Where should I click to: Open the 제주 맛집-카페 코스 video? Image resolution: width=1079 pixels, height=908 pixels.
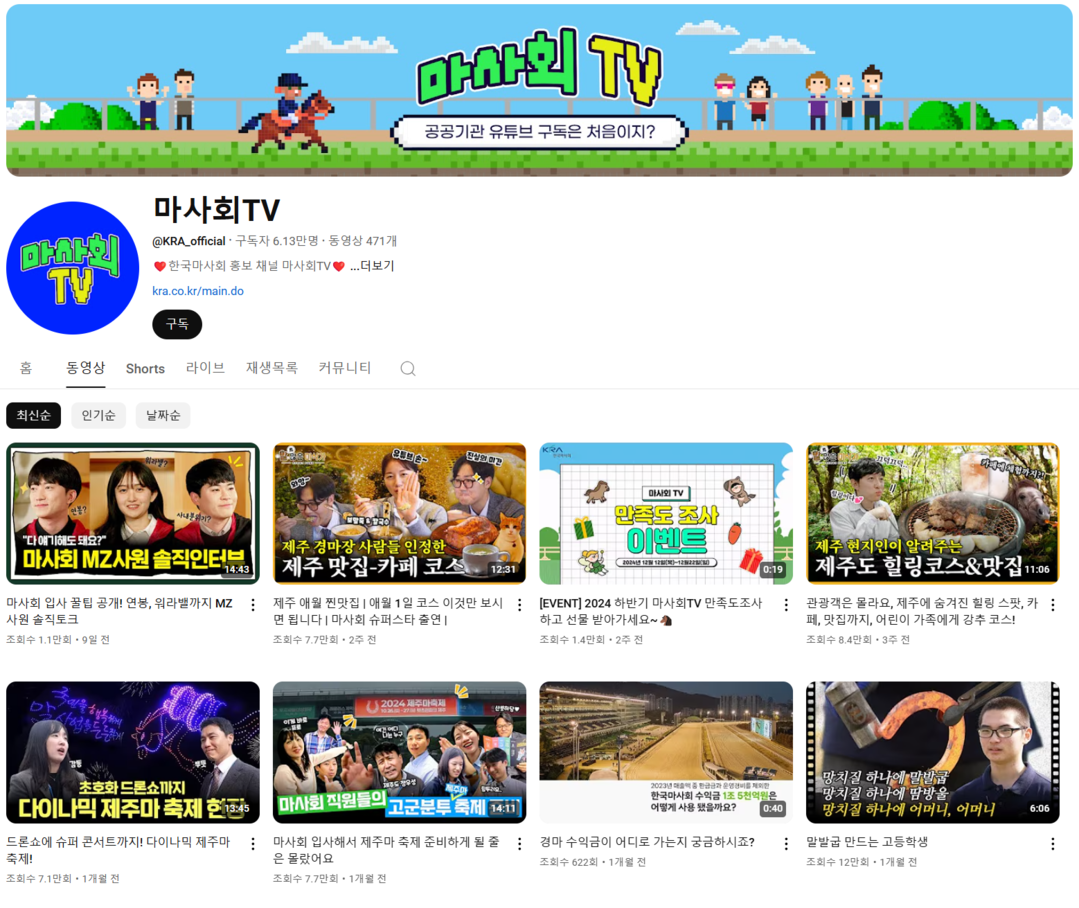tap(399, 514)
